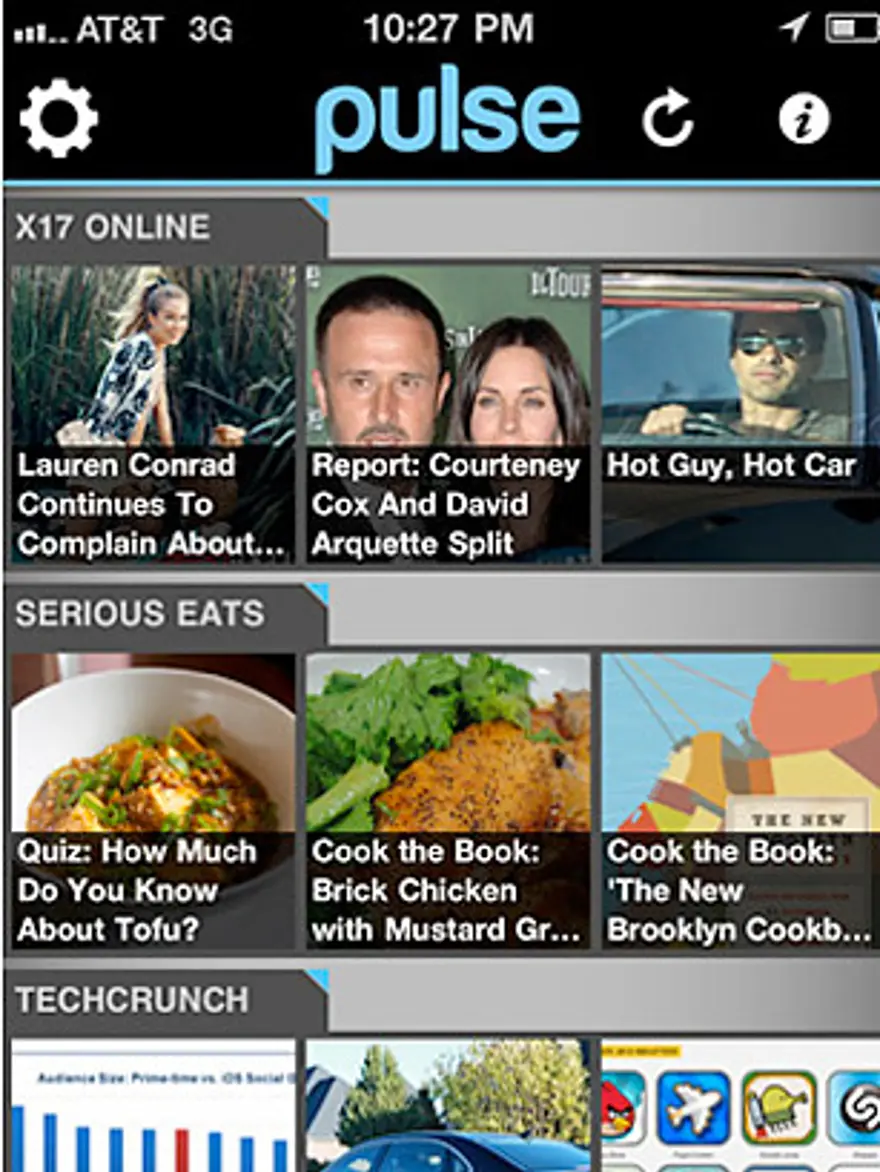Open the settings gear
Viewport: 880px width, 1172px height.
[x=58, y=119]
